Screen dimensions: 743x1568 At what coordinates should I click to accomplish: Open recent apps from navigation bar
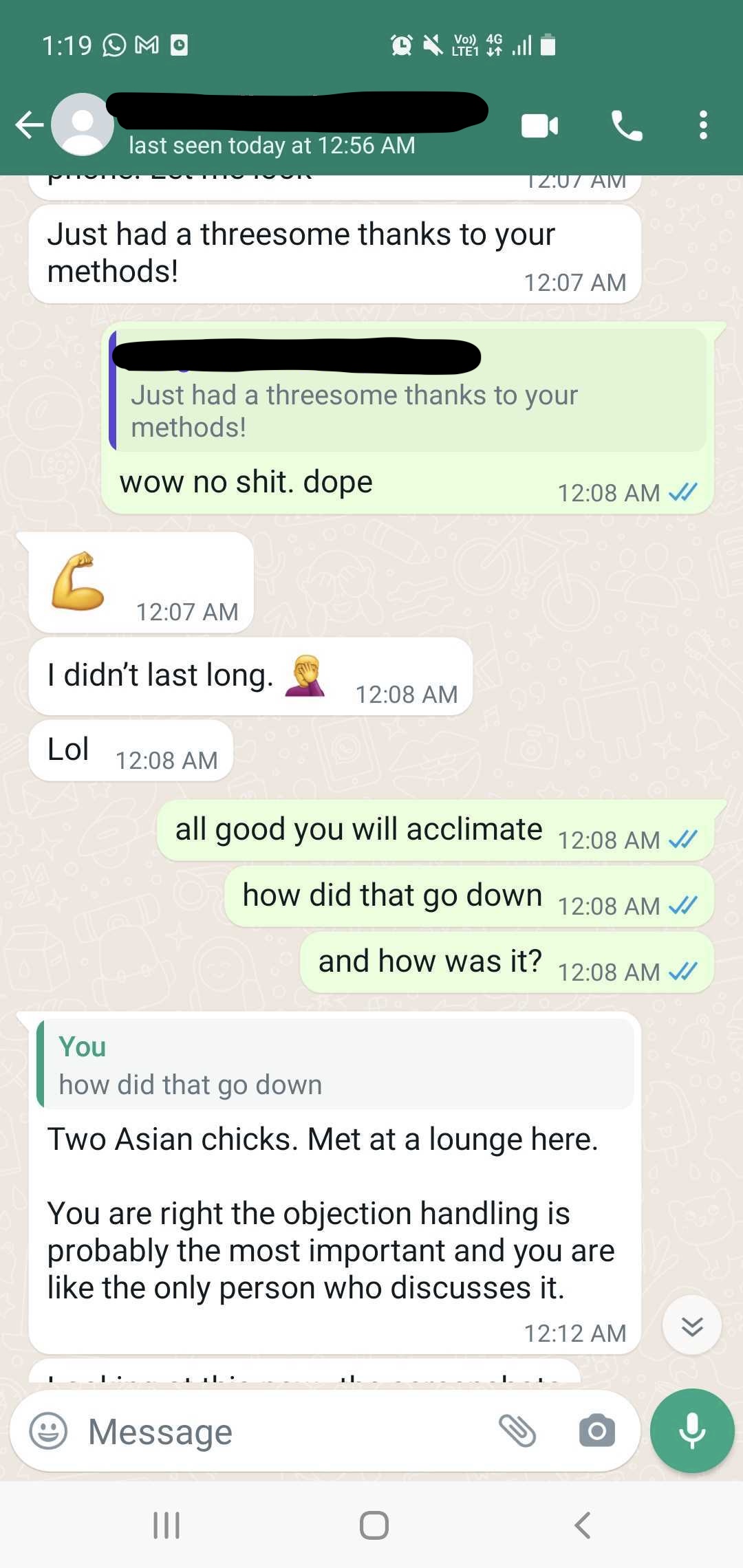[166, 1525]
